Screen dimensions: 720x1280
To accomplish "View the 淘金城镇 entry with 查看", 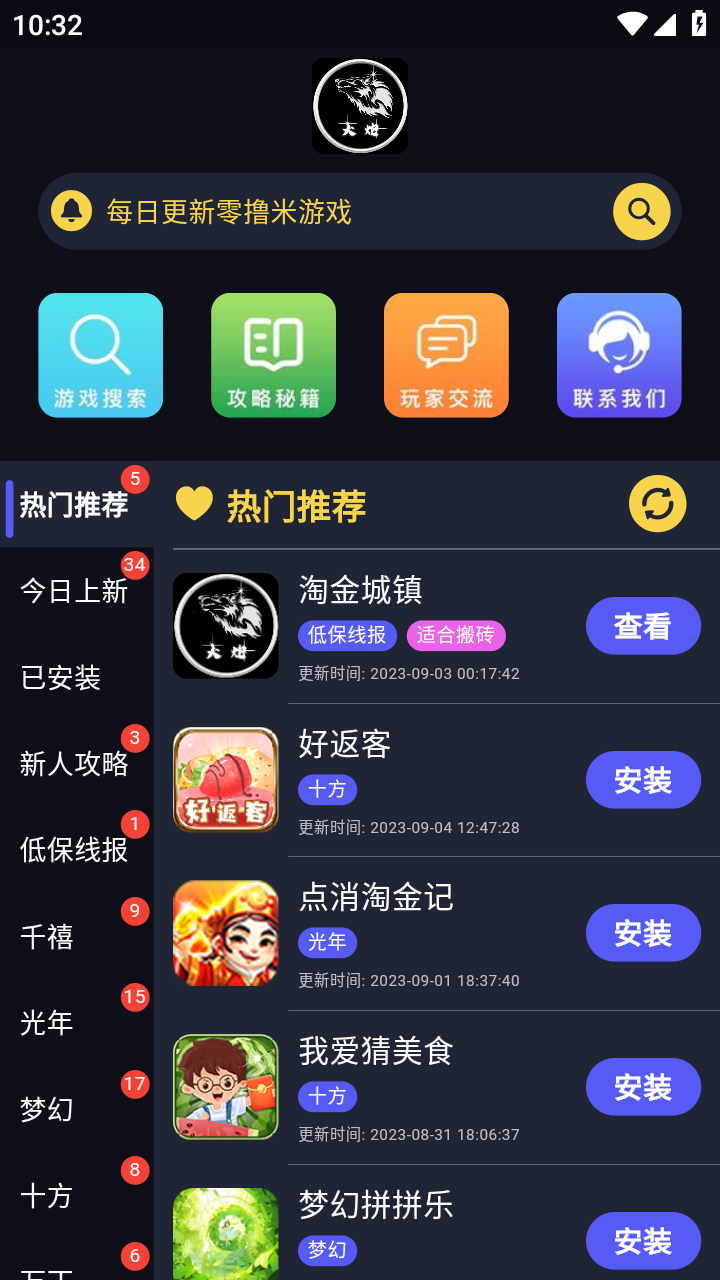I will pos(643,626).
